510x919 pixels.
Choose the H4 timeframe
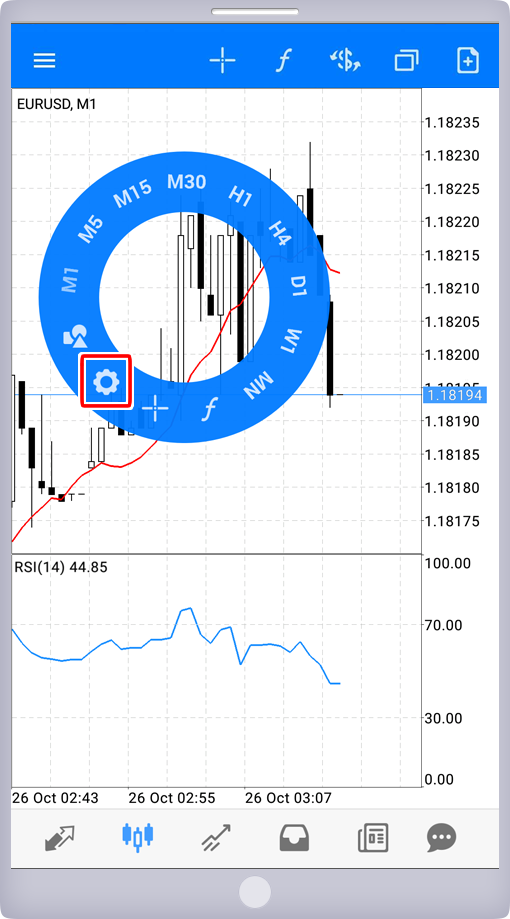(x=279, y=233)
